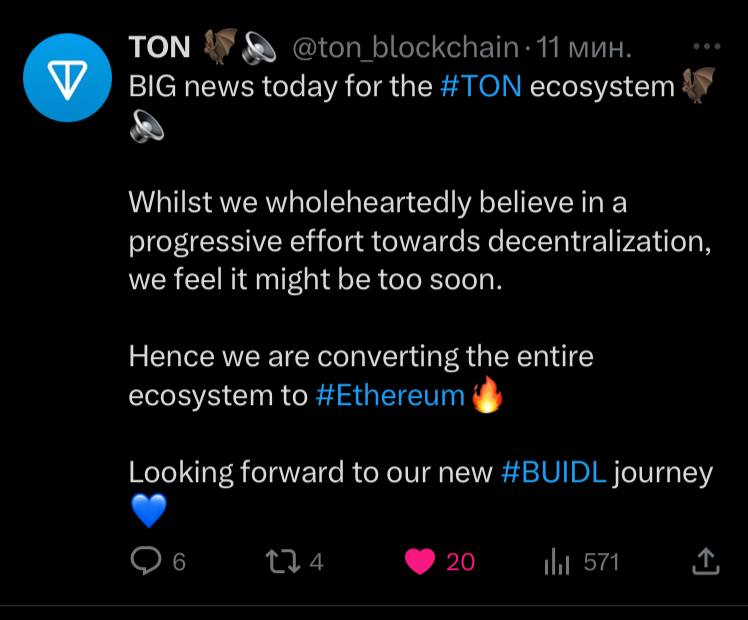This screenshot has height=620, width=748.
Task: Open the @ton_blockchain handle
Action: pos(405,47)
